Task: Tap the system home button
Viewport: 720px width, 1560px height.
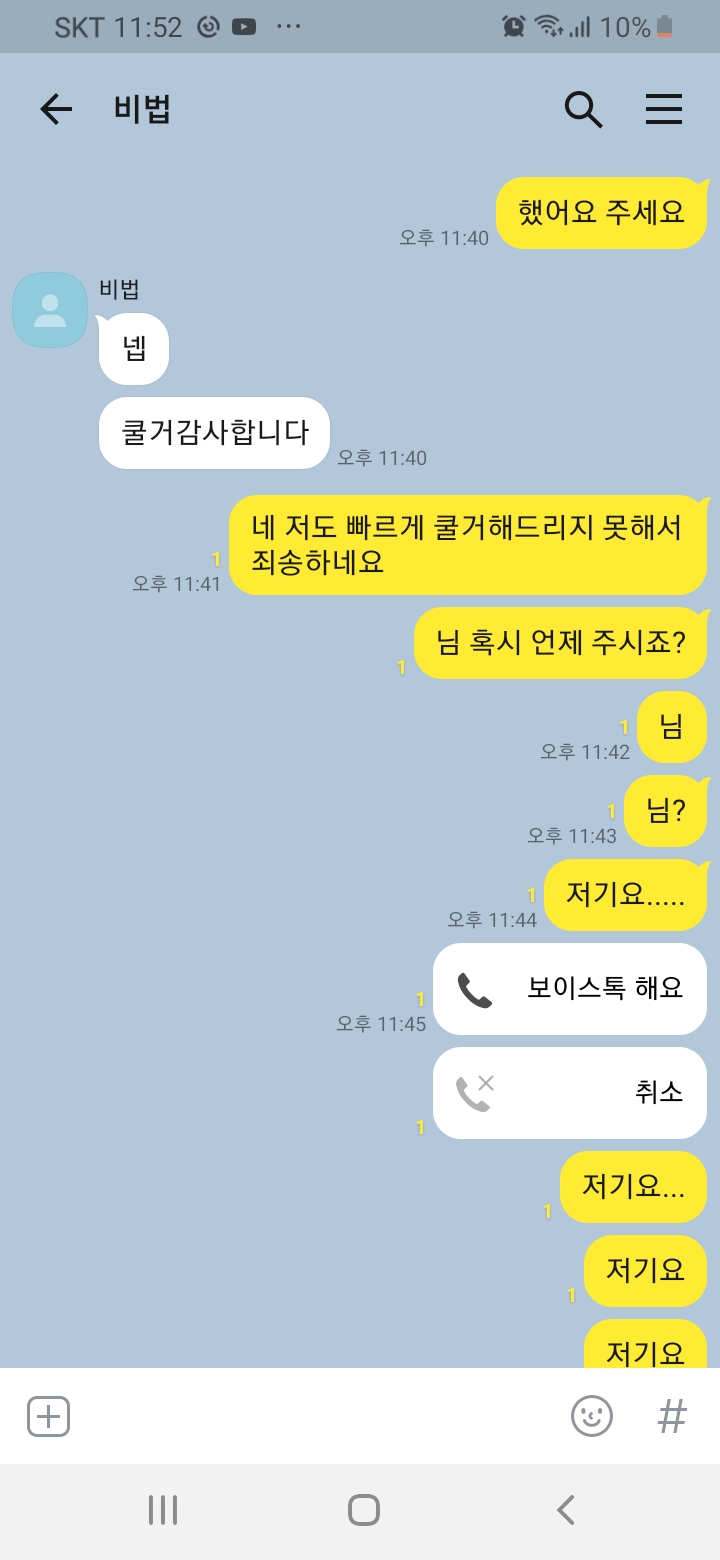Action: coord(363,1510)
